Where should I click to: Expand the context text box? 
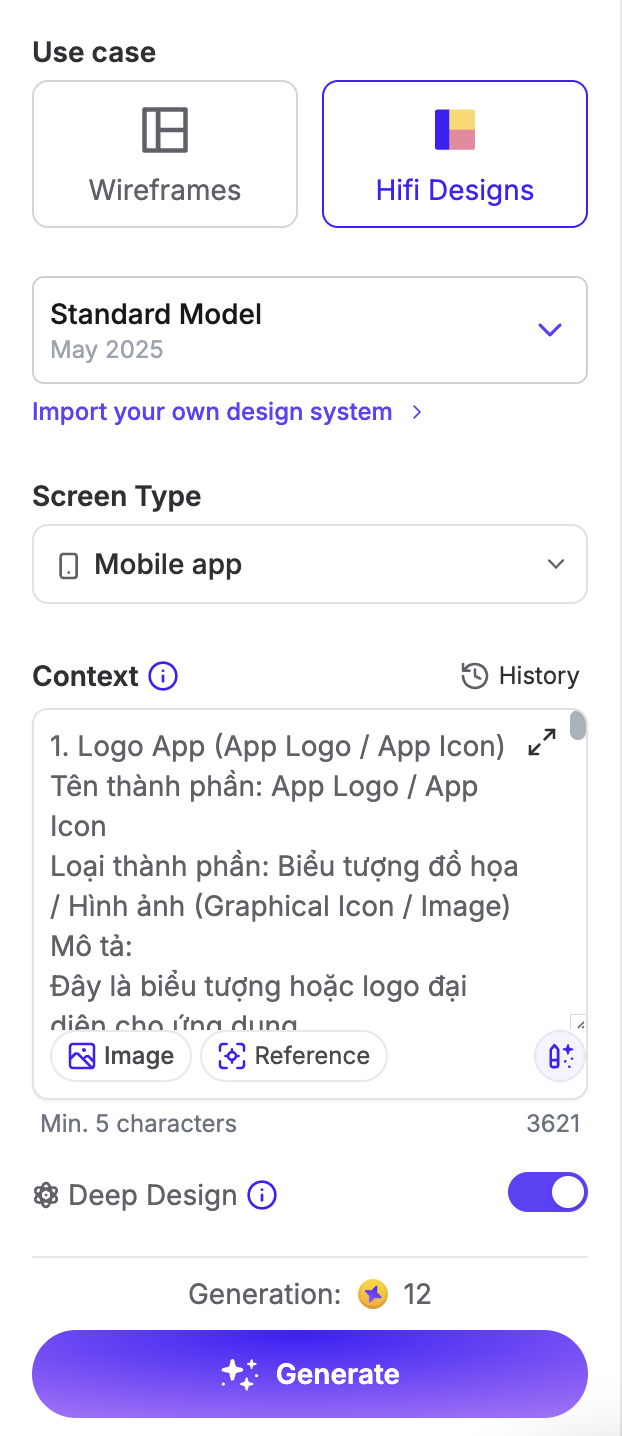pyautogui.click(x=542, y=742)
